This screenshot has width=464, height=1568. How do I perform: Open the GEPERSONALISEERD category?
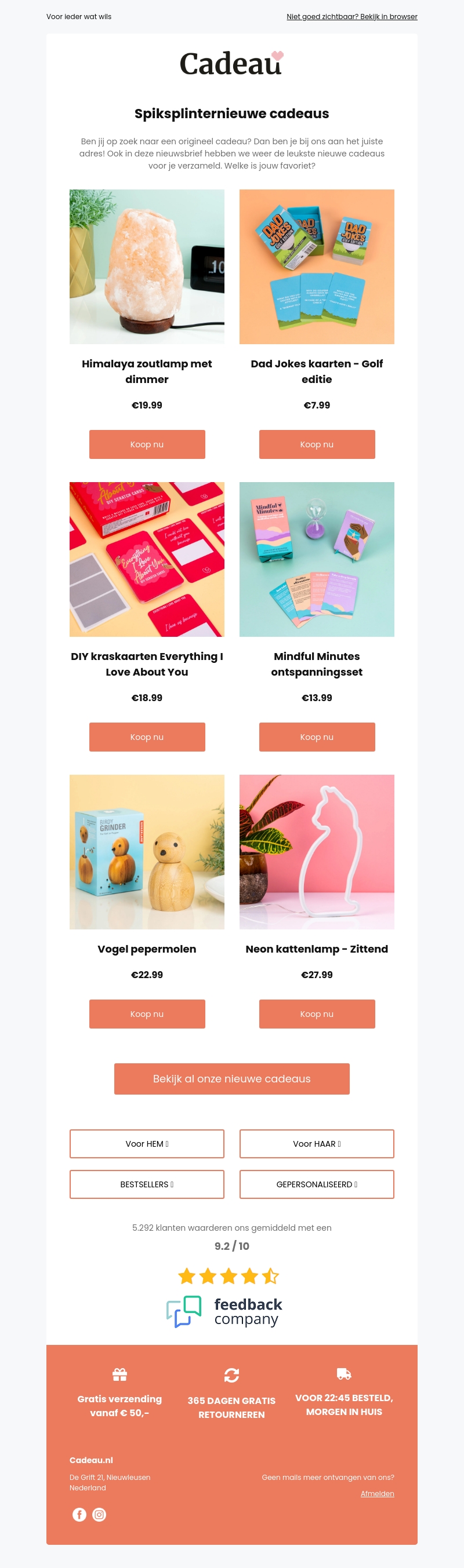point(317,1184)
